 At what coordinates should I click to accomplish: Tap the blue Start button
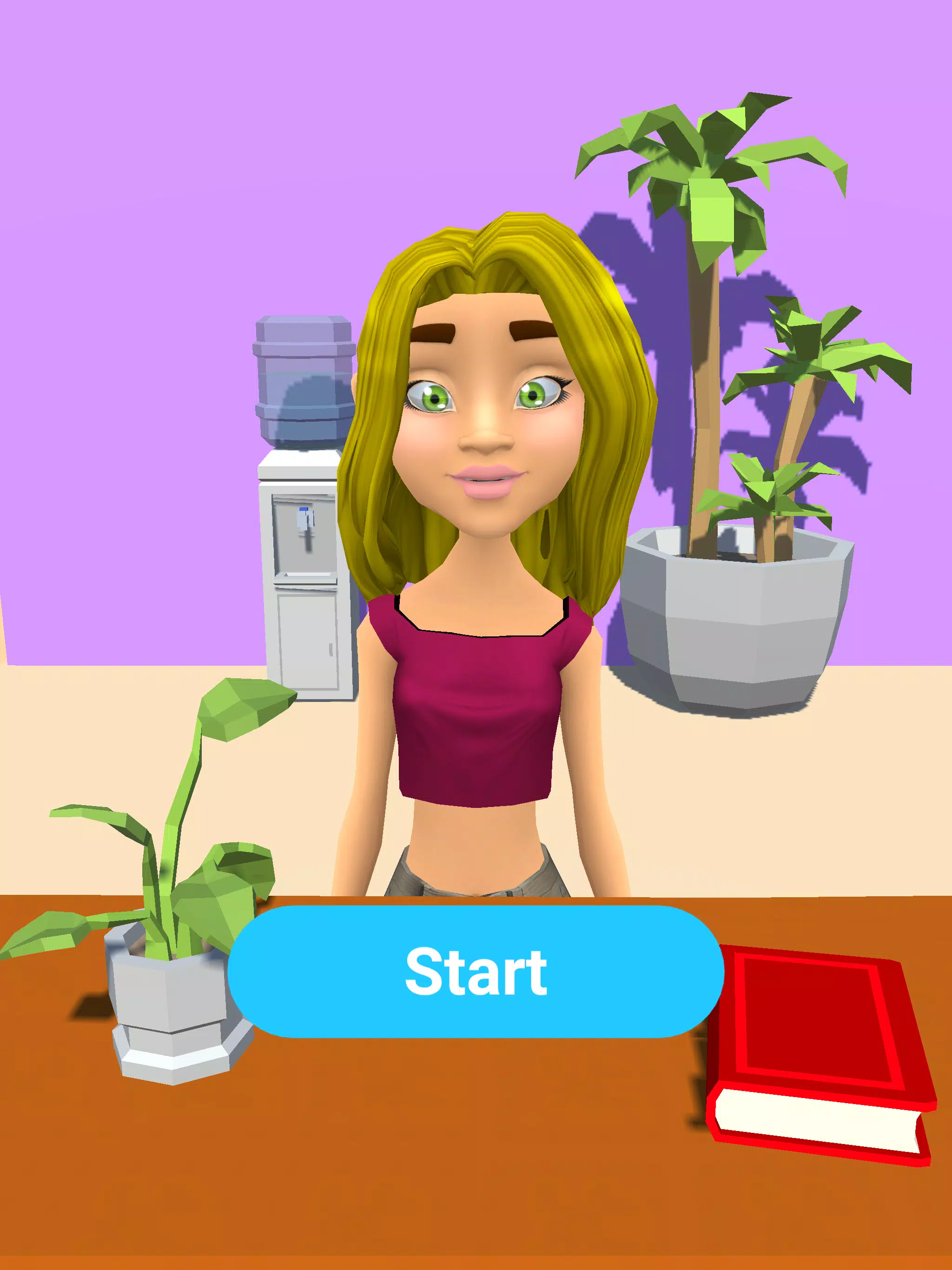pos(476,972)
